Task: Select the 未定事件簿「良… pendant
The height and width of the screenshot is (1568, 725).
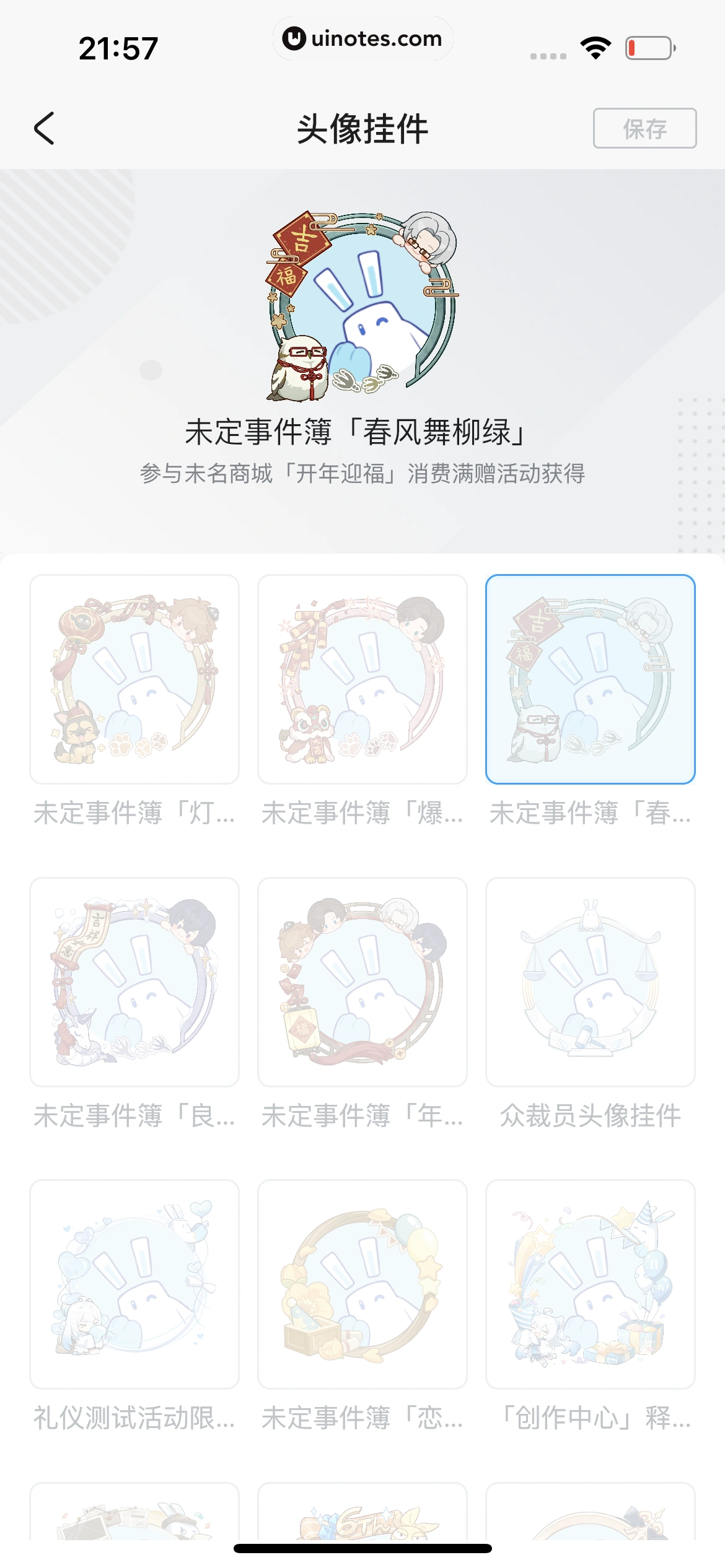Action: coord(134,982)
